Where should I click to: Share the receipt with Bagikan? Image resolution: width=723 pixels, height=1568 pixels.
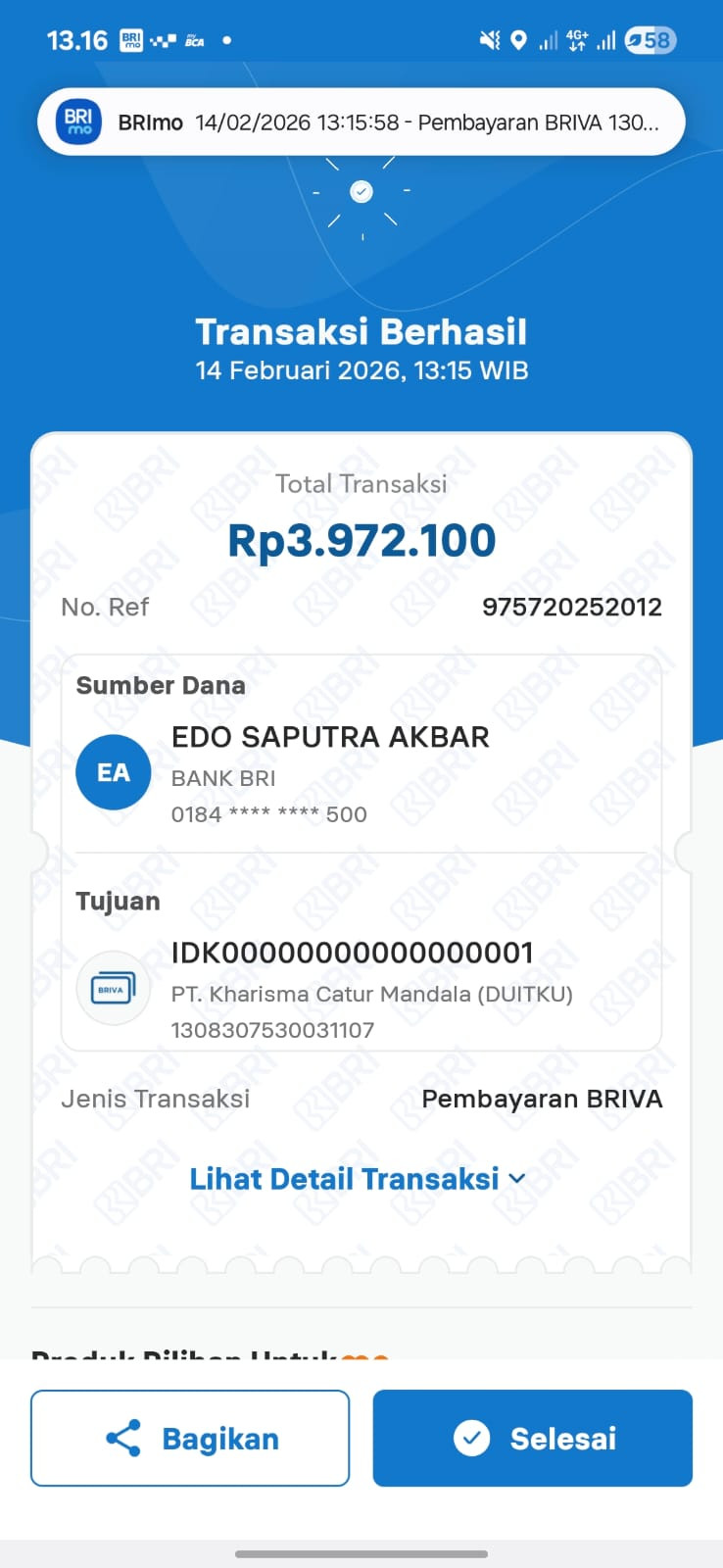(x=190, y=1438)
